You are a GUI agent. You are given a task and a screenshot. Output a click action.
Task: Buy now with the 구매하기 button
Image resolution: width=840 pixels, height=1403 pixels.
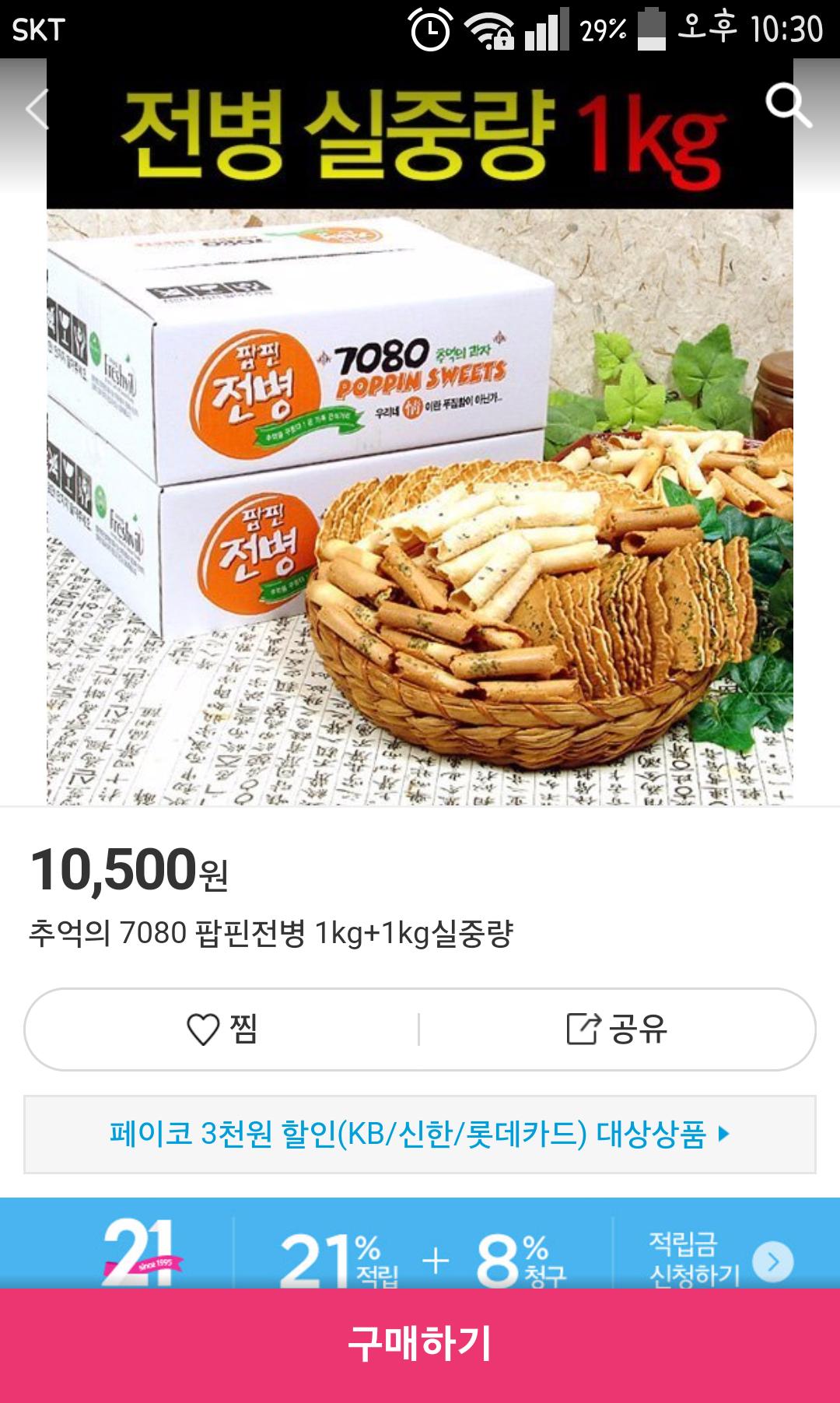pyautogui.click(x=420, y=1345)
